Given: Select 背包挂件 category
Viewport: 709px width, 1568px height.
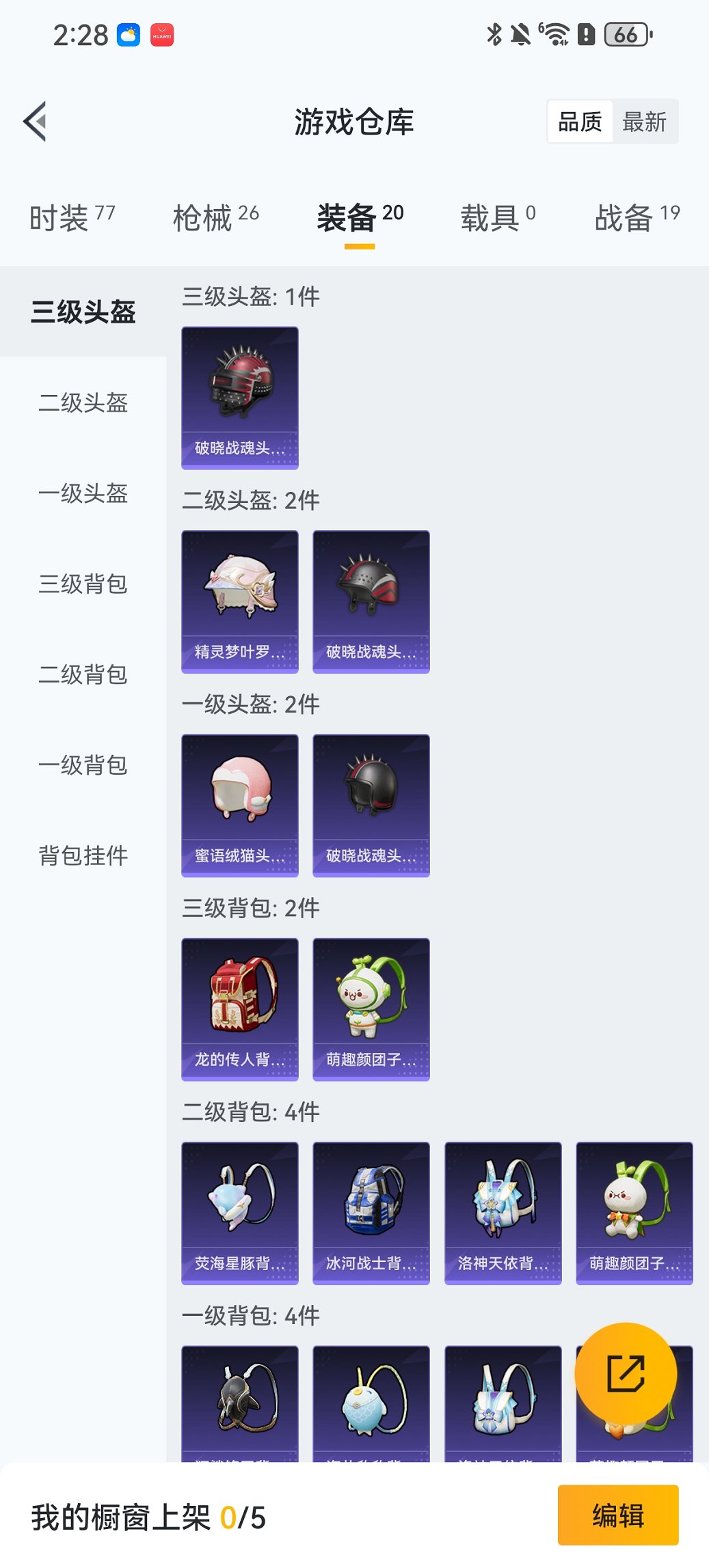Looking at the screenshot, I should 83,855.
